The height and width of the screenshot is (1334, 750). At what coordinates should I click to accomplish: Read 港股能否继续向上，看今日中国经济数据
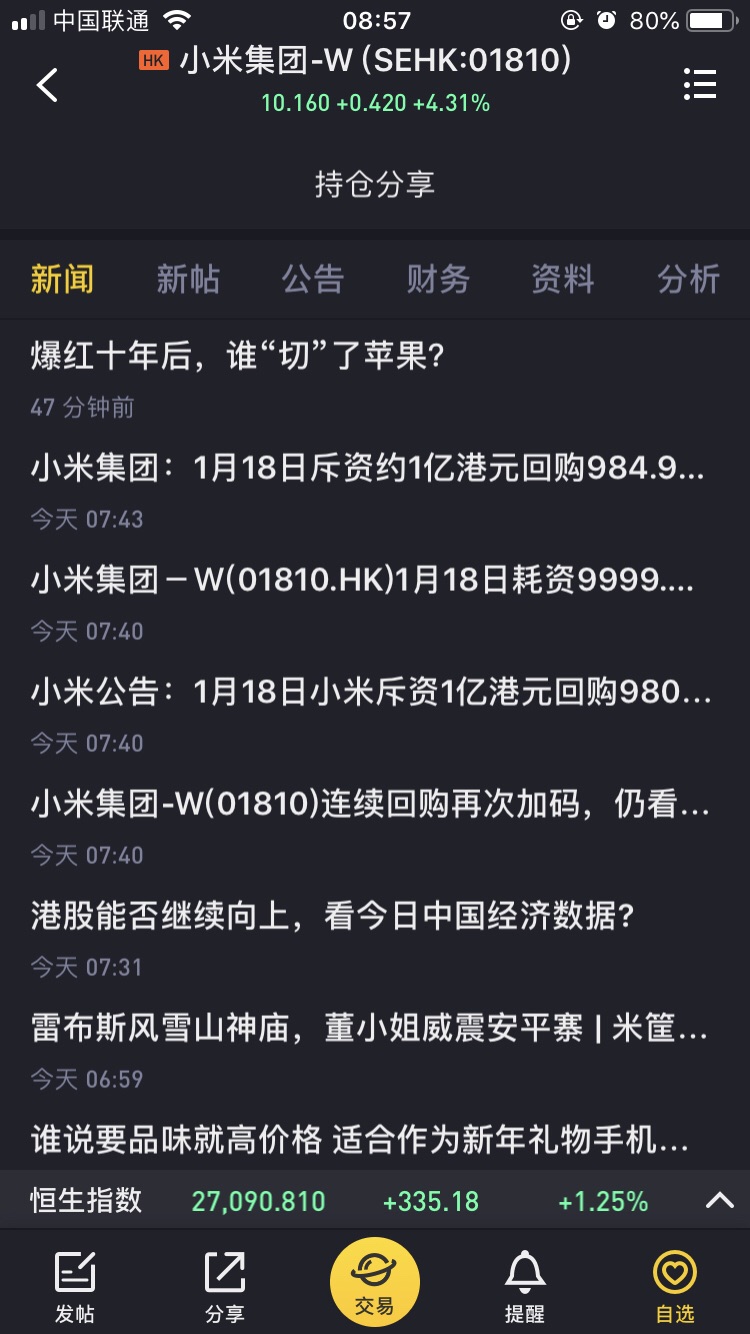click(x=375, y=937)
